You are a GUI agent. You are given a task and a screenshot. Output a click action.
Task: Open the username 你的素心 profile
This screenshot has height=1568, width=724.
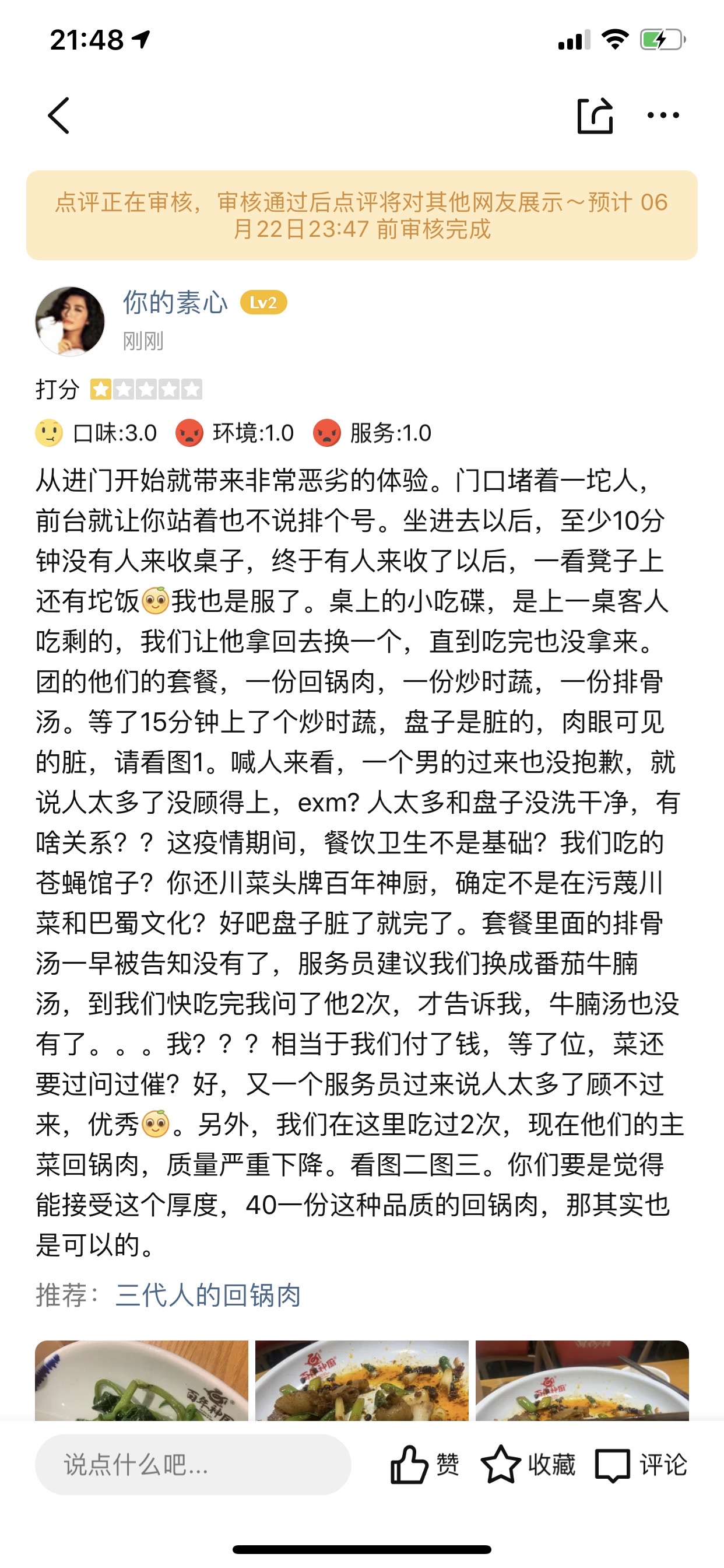tap(175, 303)
